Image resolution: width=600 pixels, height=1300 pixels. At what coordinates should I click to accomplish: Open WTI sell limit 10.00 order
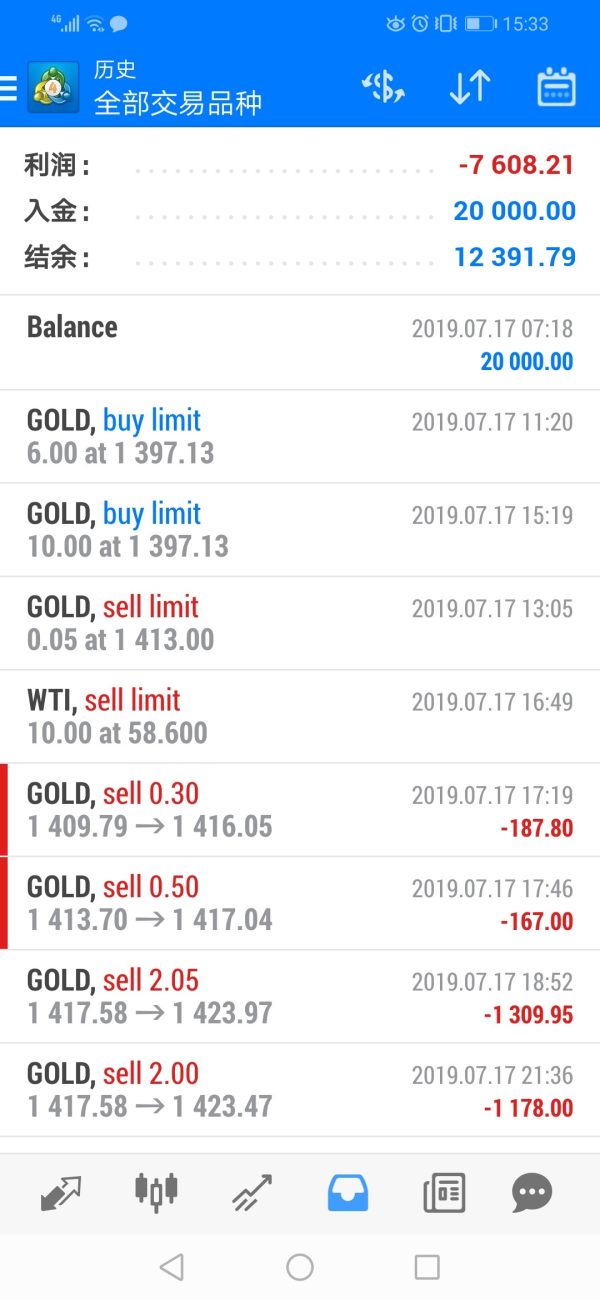(300, 716)
